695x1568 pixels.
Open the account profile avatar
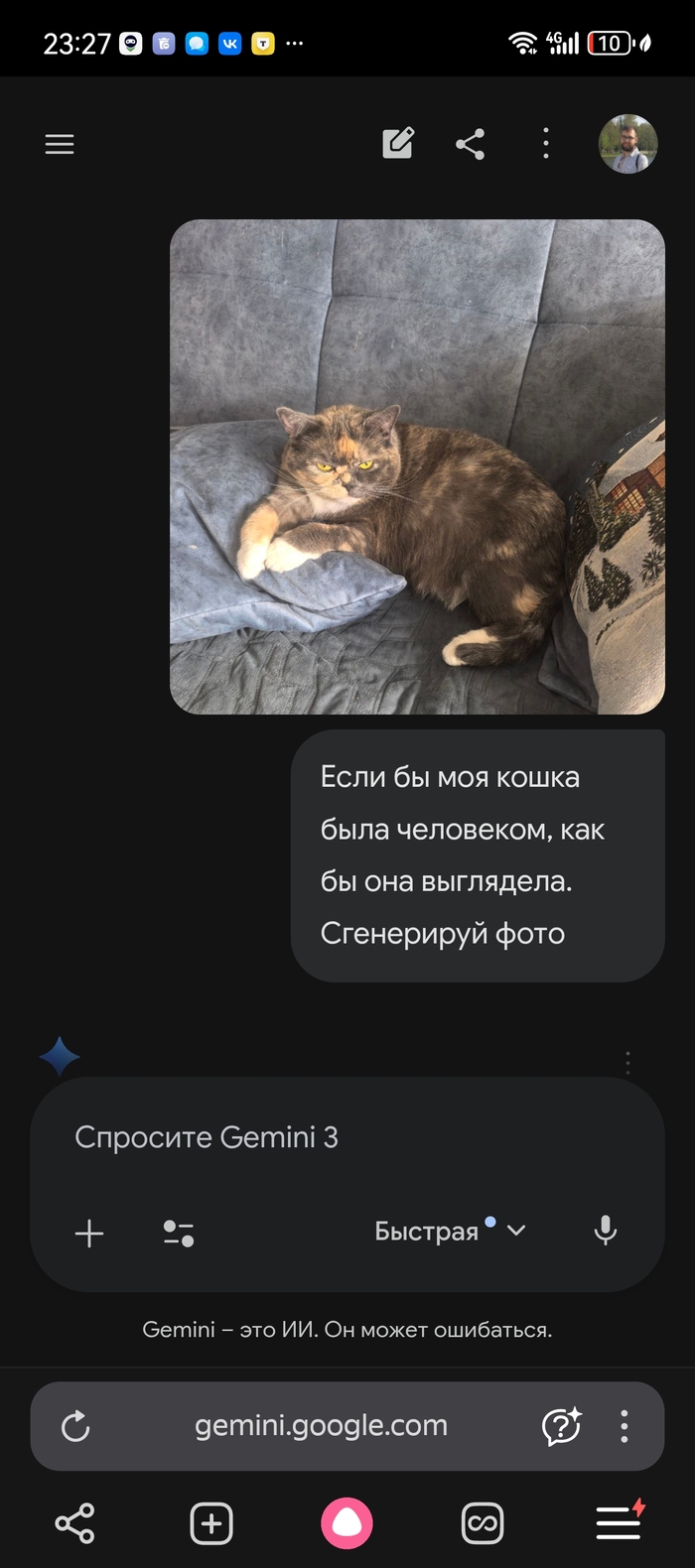[x=627, y=145]
